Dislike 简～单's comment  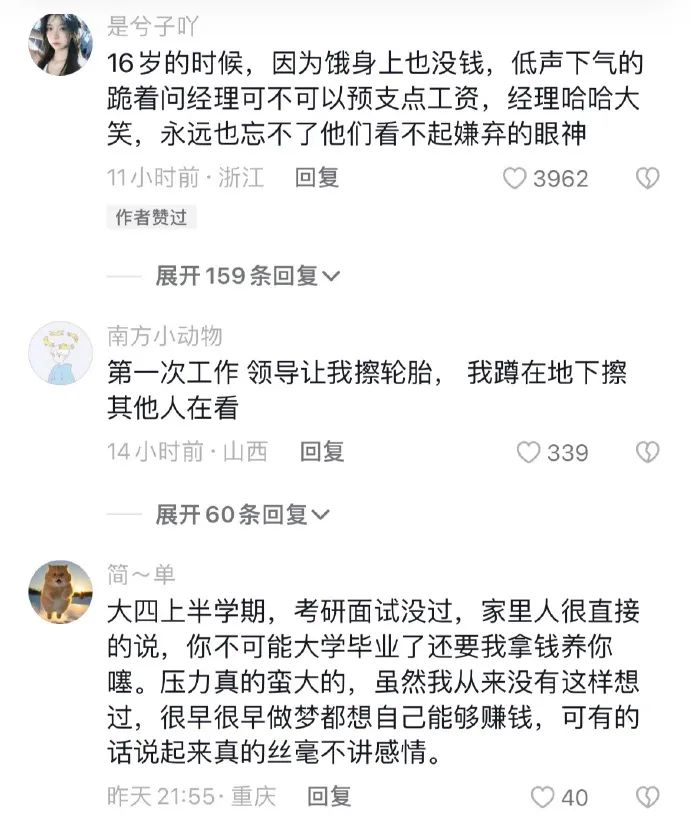pyautogui.click(x=648, y=798)
